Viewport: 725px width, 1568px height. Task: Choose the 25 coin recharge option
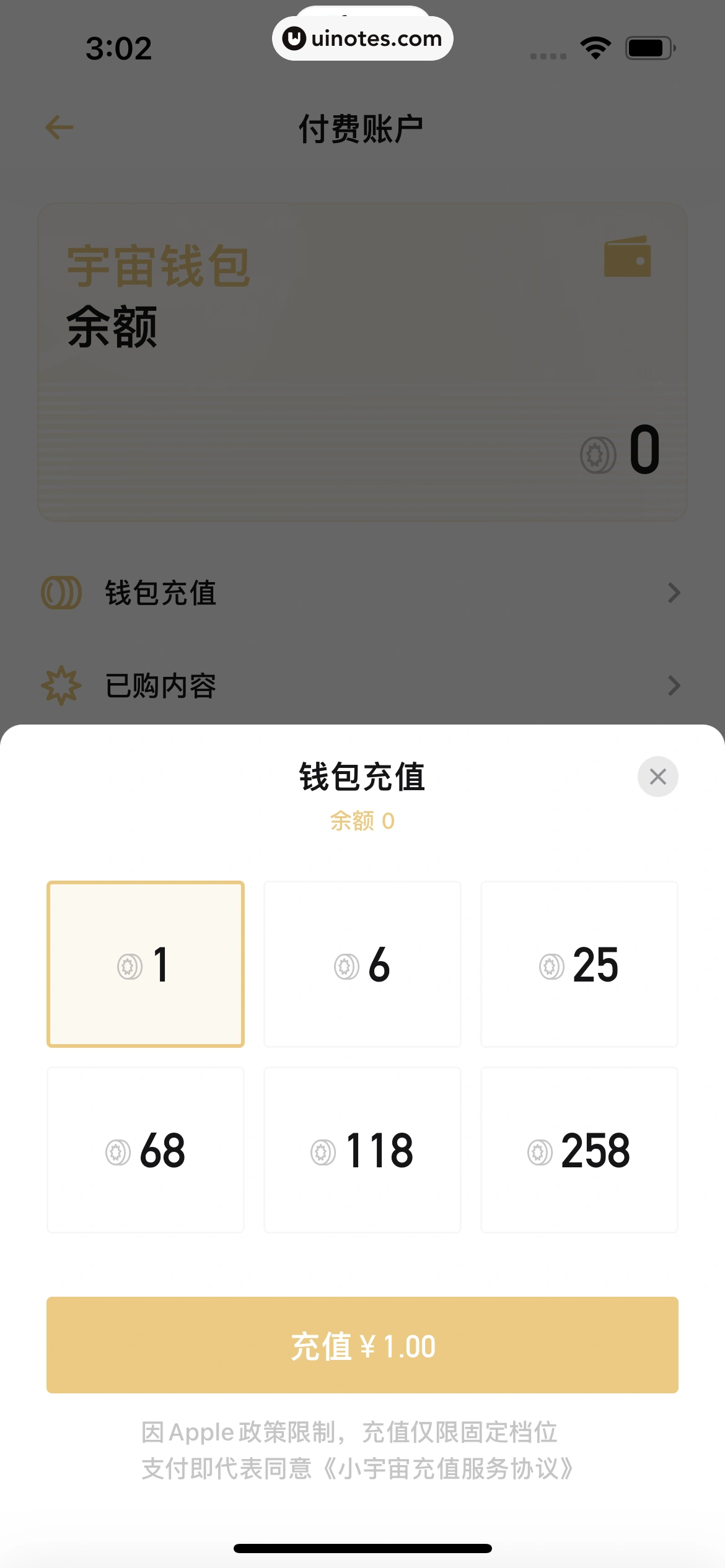(x=579, y=965)
